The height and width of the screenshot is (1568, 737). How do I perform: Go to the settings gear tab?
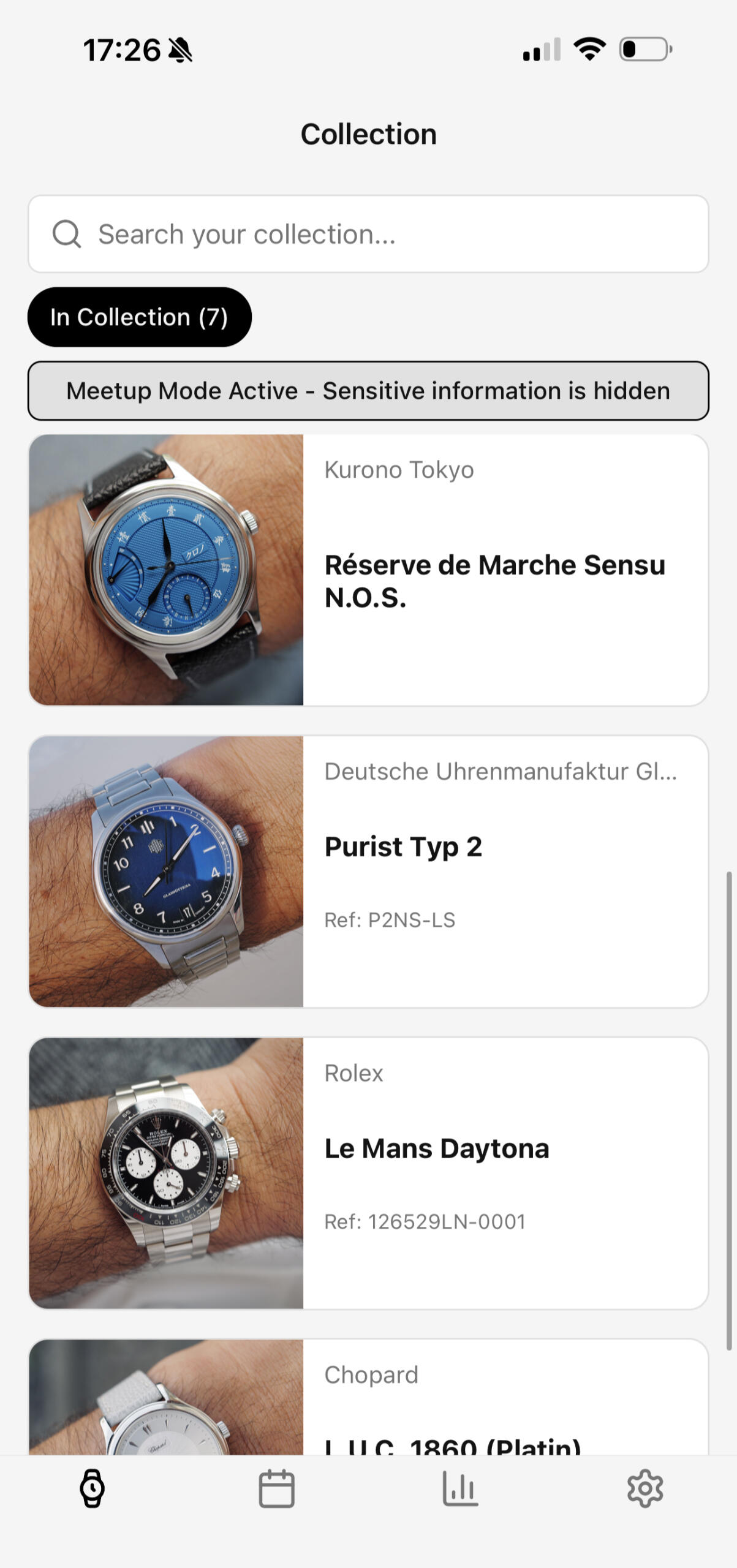point(644,1488)
